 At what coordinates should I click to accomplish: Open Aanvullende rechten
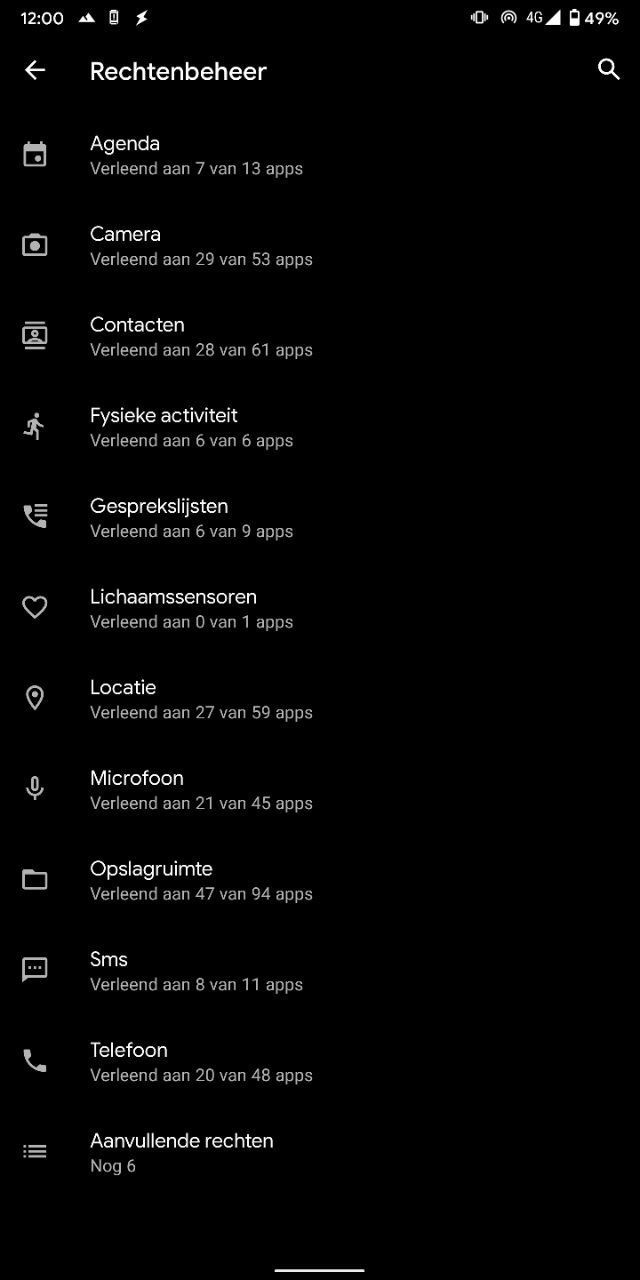click(x=320, y=1152)
